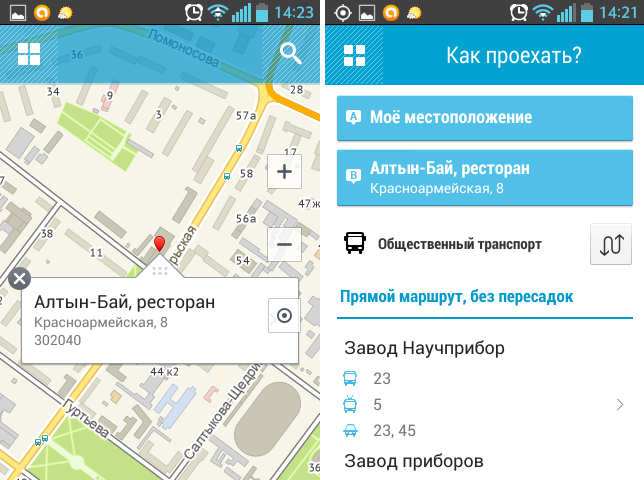Swap the route start and destination
This screenshot has height=480, width=644.
coord(610,245)
